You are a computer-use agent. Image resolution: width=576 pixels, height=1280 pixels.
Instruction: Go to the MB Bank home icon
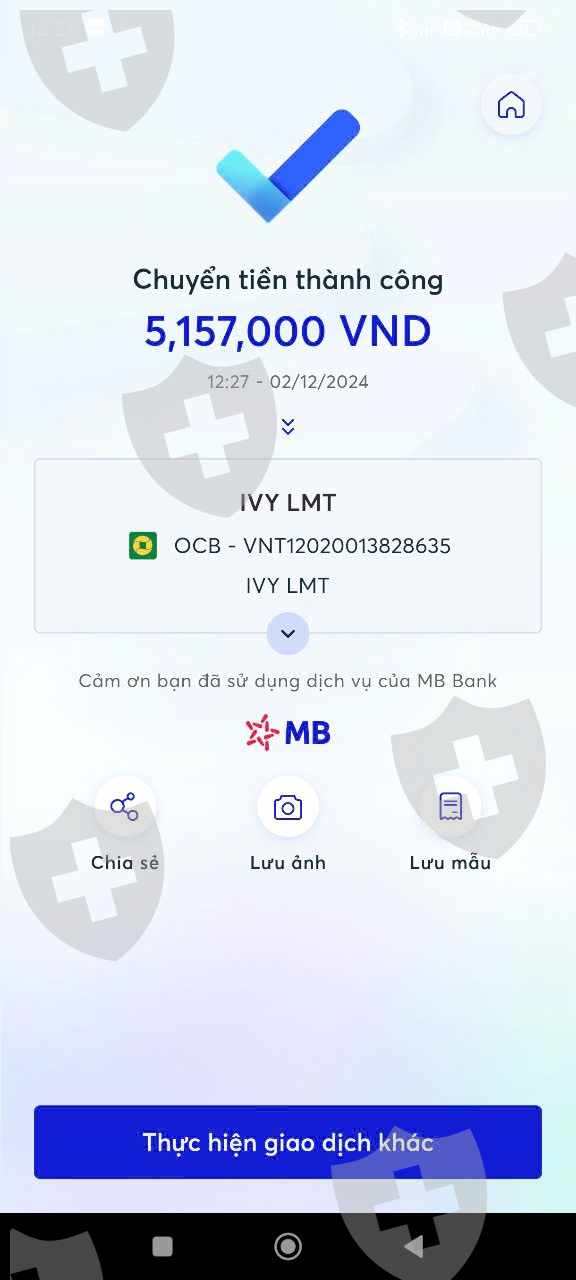[x=511, y=105]
